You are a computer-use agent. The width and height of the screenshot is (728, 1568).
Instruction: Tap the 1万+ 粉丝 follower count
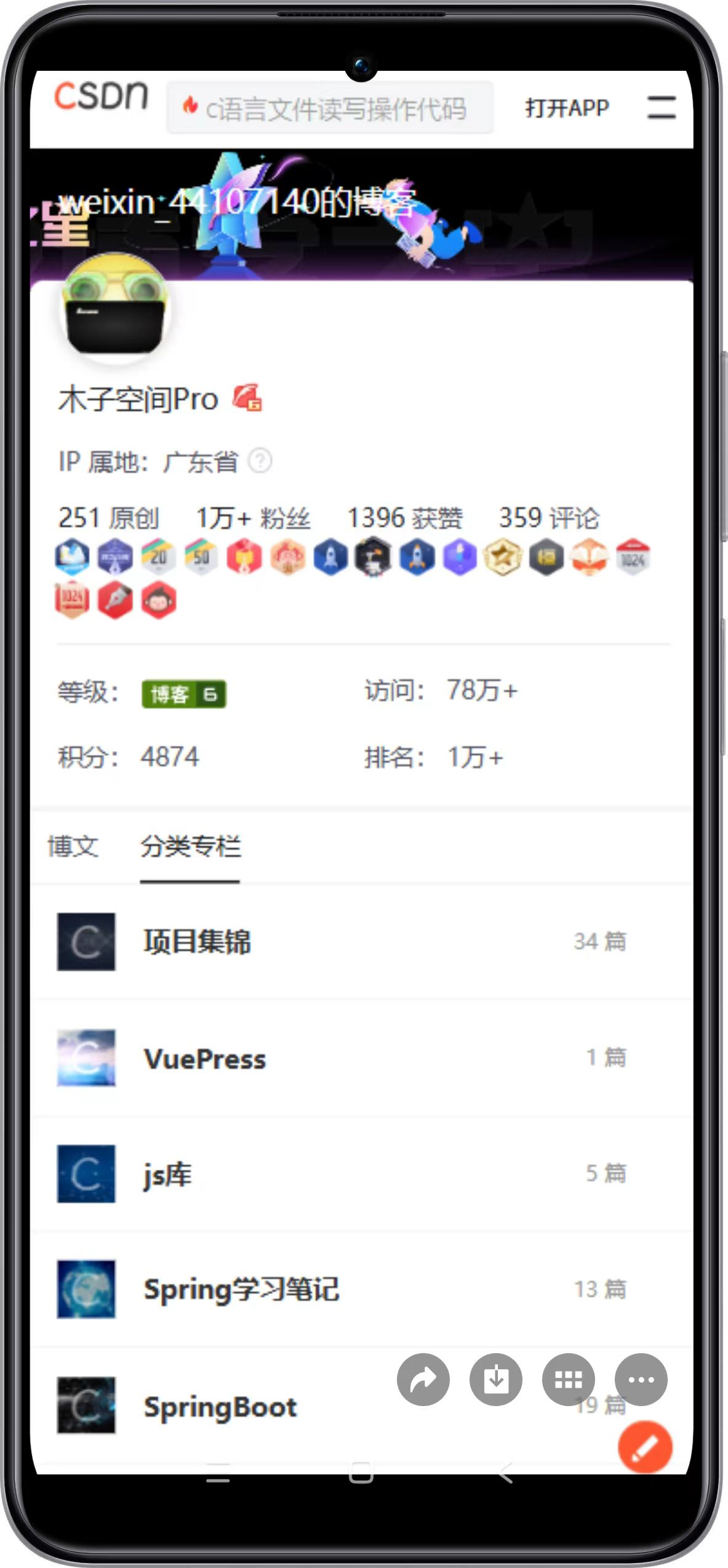coord(253,518)
